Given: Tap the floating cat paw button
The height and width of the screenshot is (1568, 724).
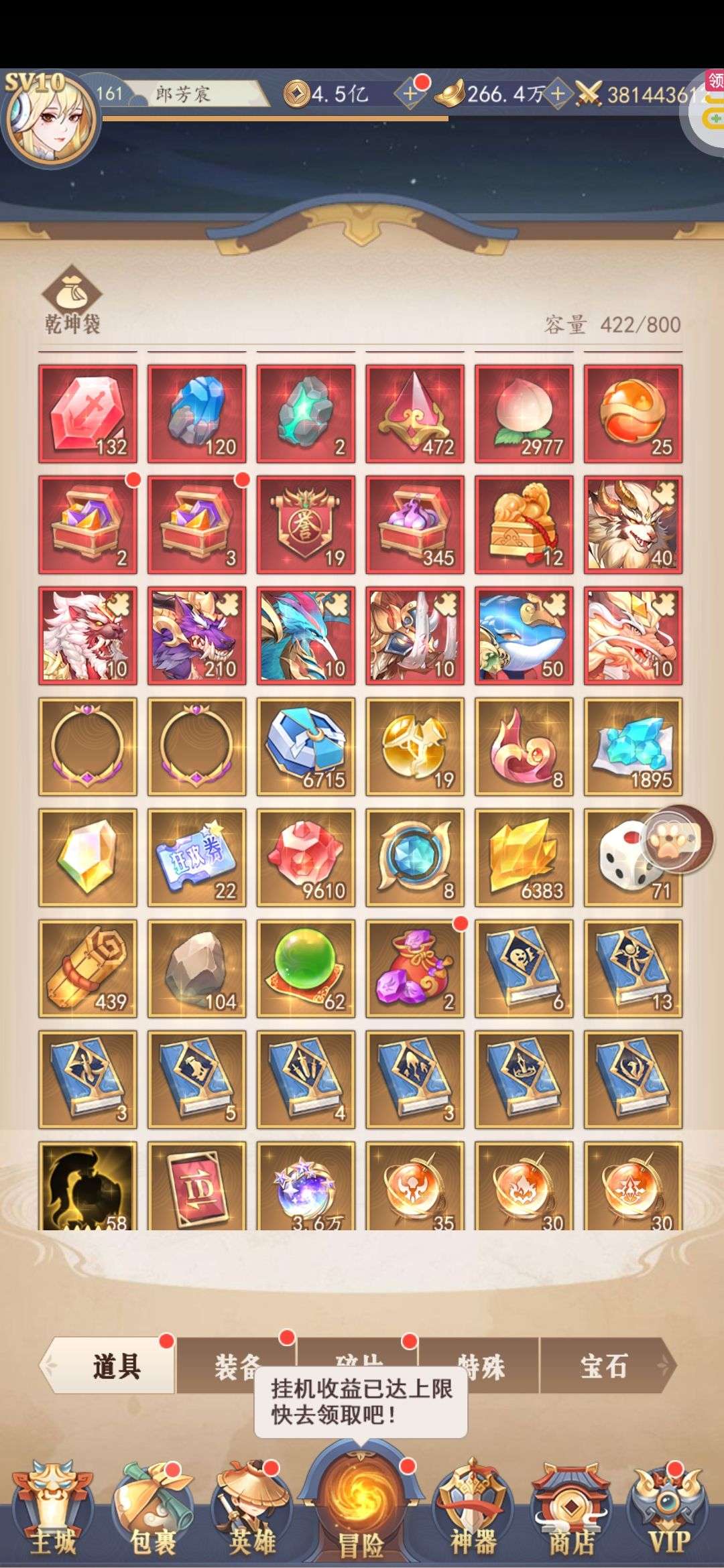Looking at the screenshot, I should pyautogui.click(x=678, y=839).
